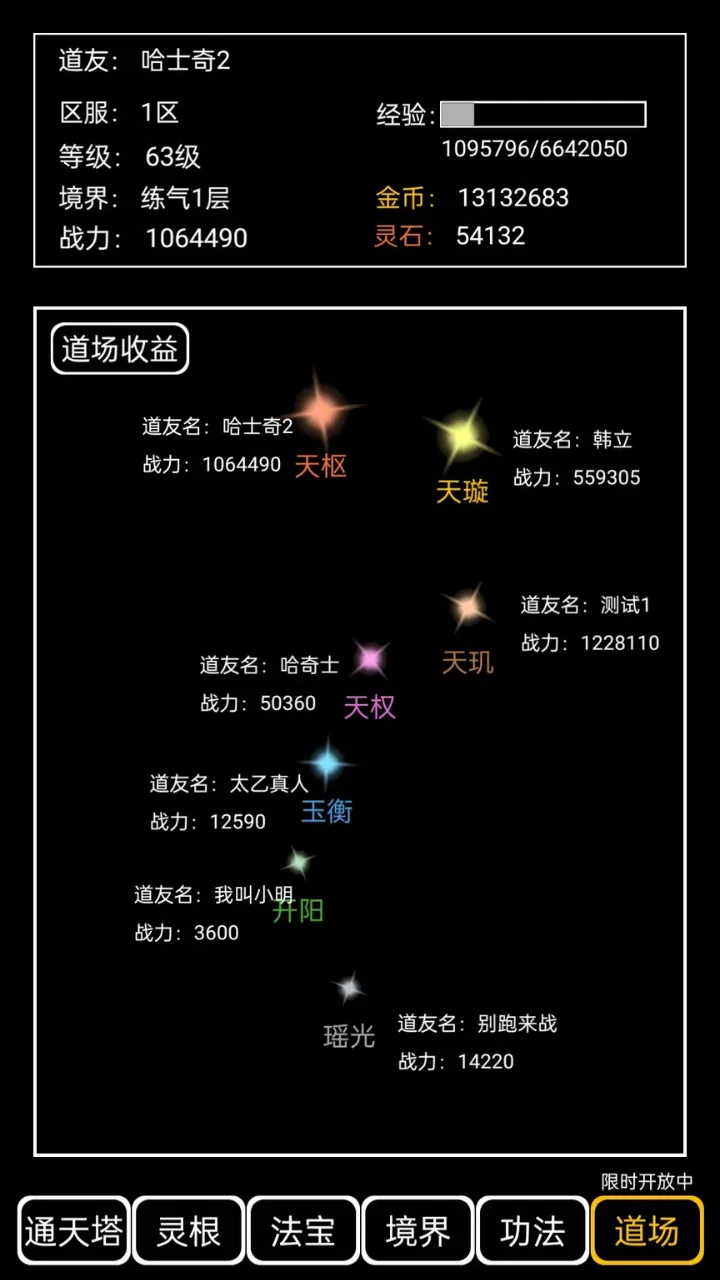
Task: Open the 功法 tab
Action: tap(533, 1231)
